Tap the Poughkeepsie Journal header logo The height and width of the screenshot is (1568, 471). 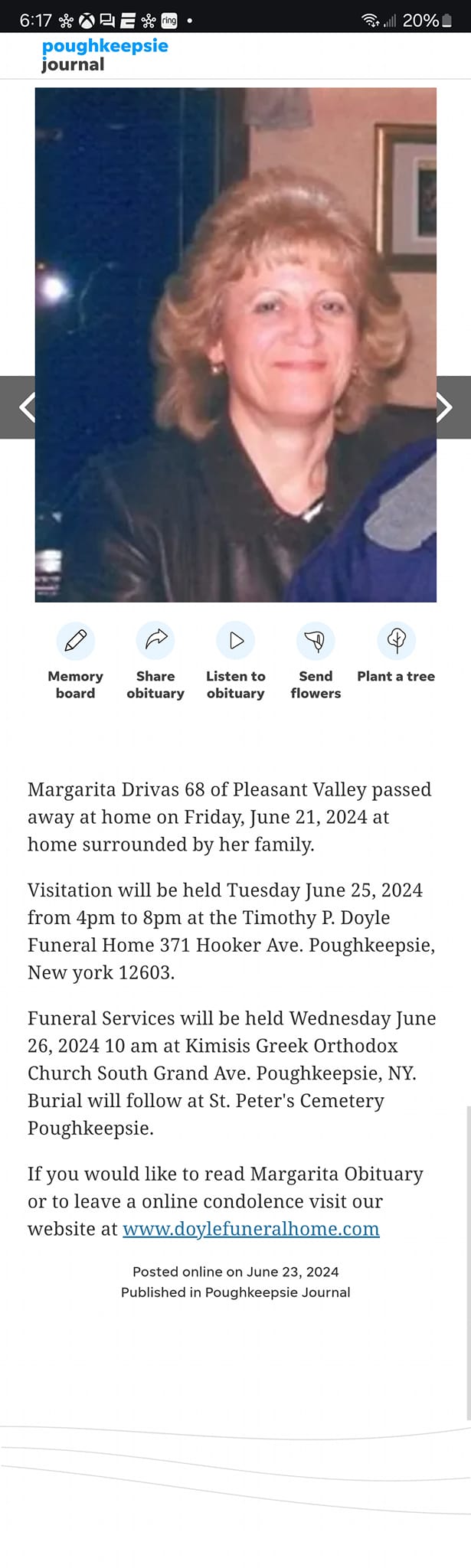105,55
